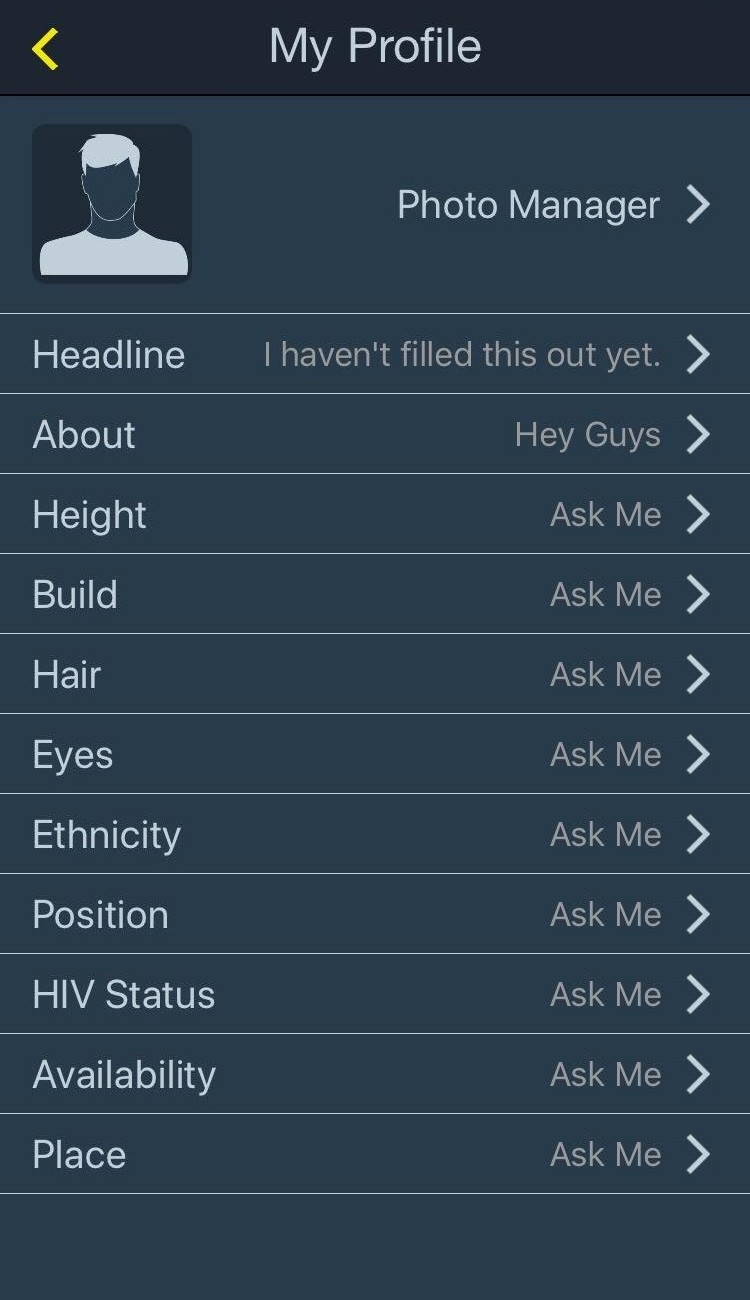Open the Eyes setting
Screen dimensions: 750x1300
pos(375,754)
